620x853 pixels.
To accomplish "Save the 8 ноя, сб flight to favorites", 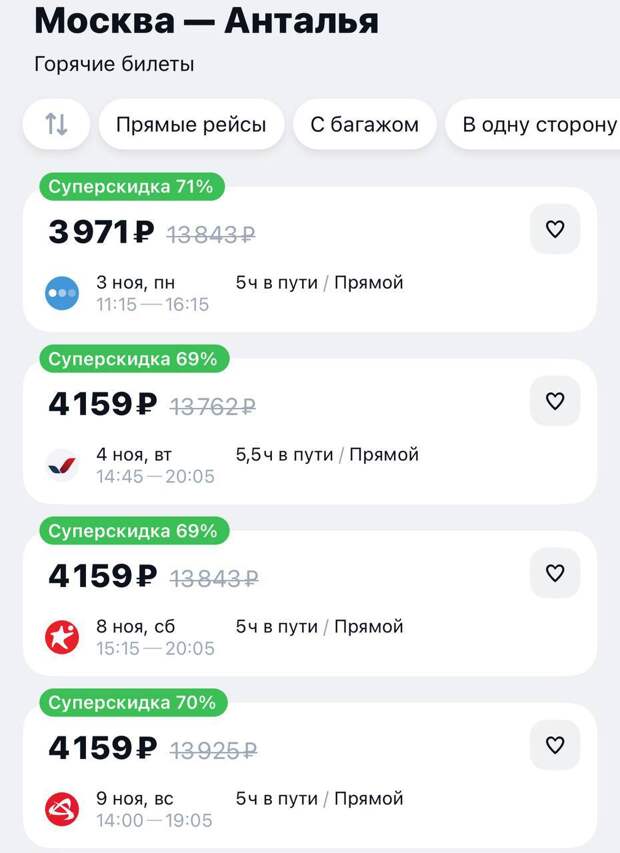I will tap(555, 573).
